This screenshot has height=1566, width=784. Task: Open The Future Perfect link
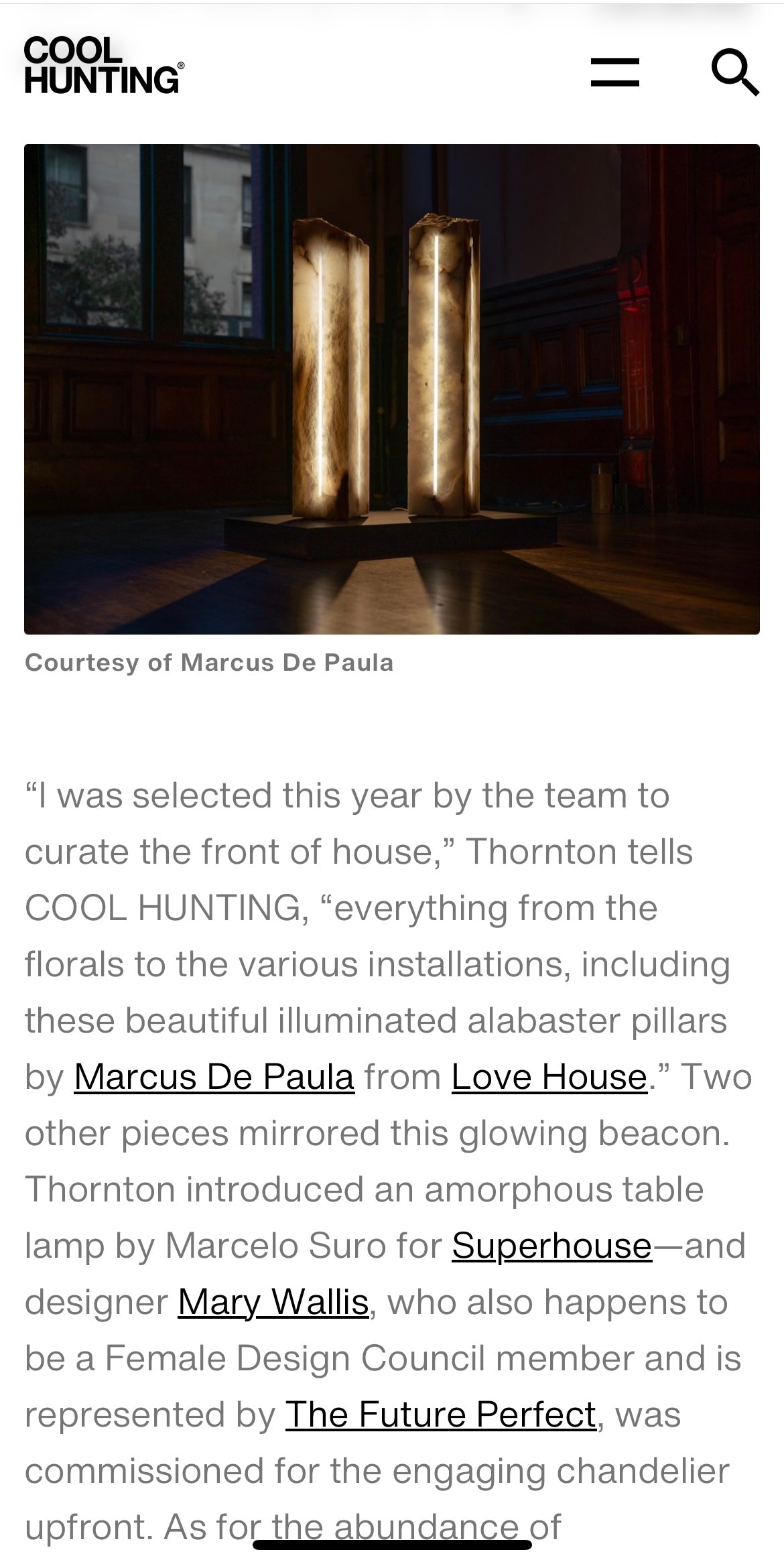(x=441, y=1415)
